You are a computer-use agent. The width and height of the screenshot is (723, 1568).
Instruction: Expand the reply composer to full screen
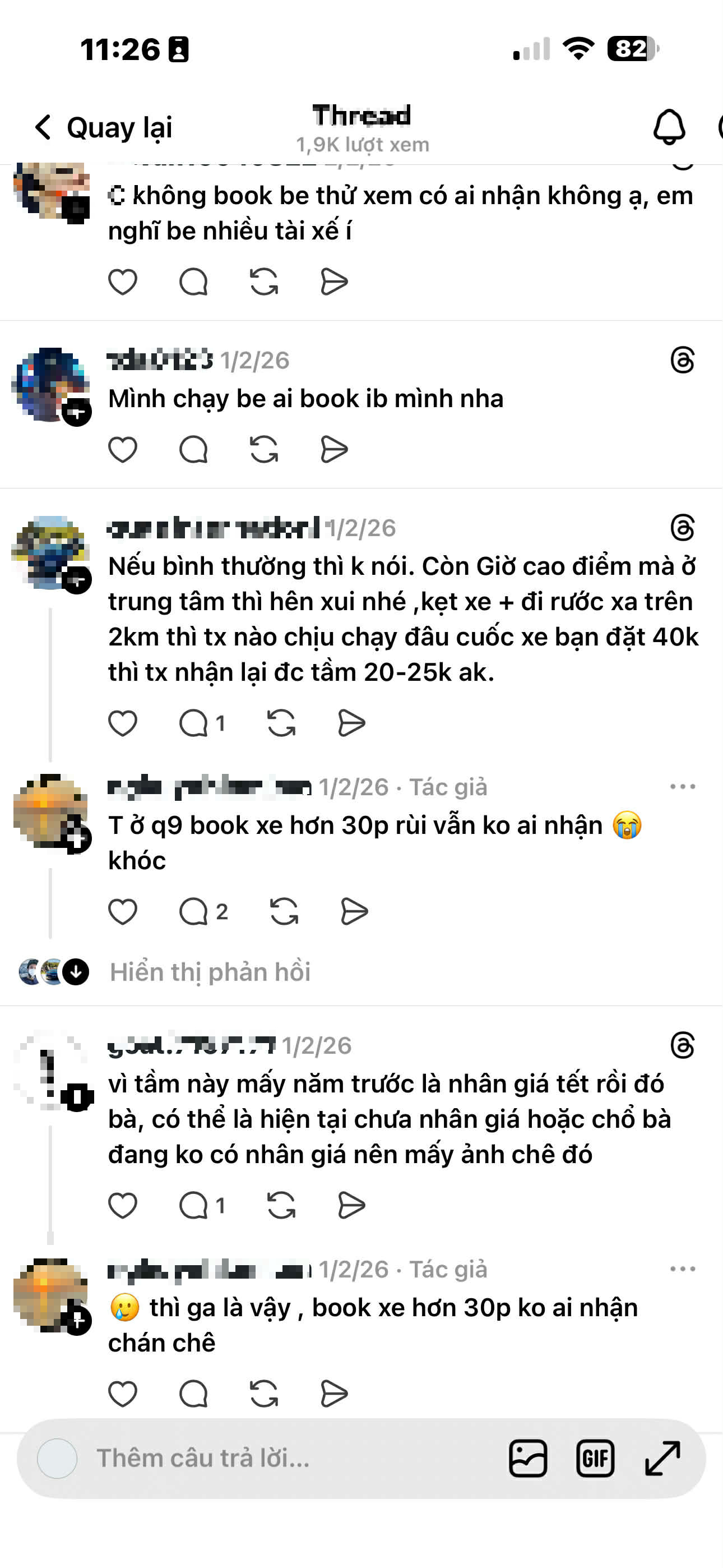coord(662,1459)
